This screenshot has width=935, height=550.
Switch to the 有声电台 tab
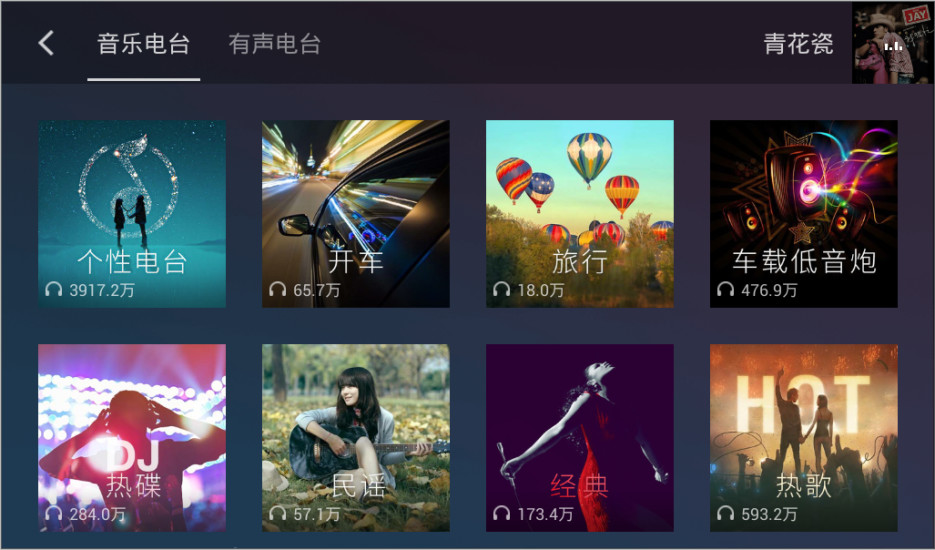coord(274,44)
